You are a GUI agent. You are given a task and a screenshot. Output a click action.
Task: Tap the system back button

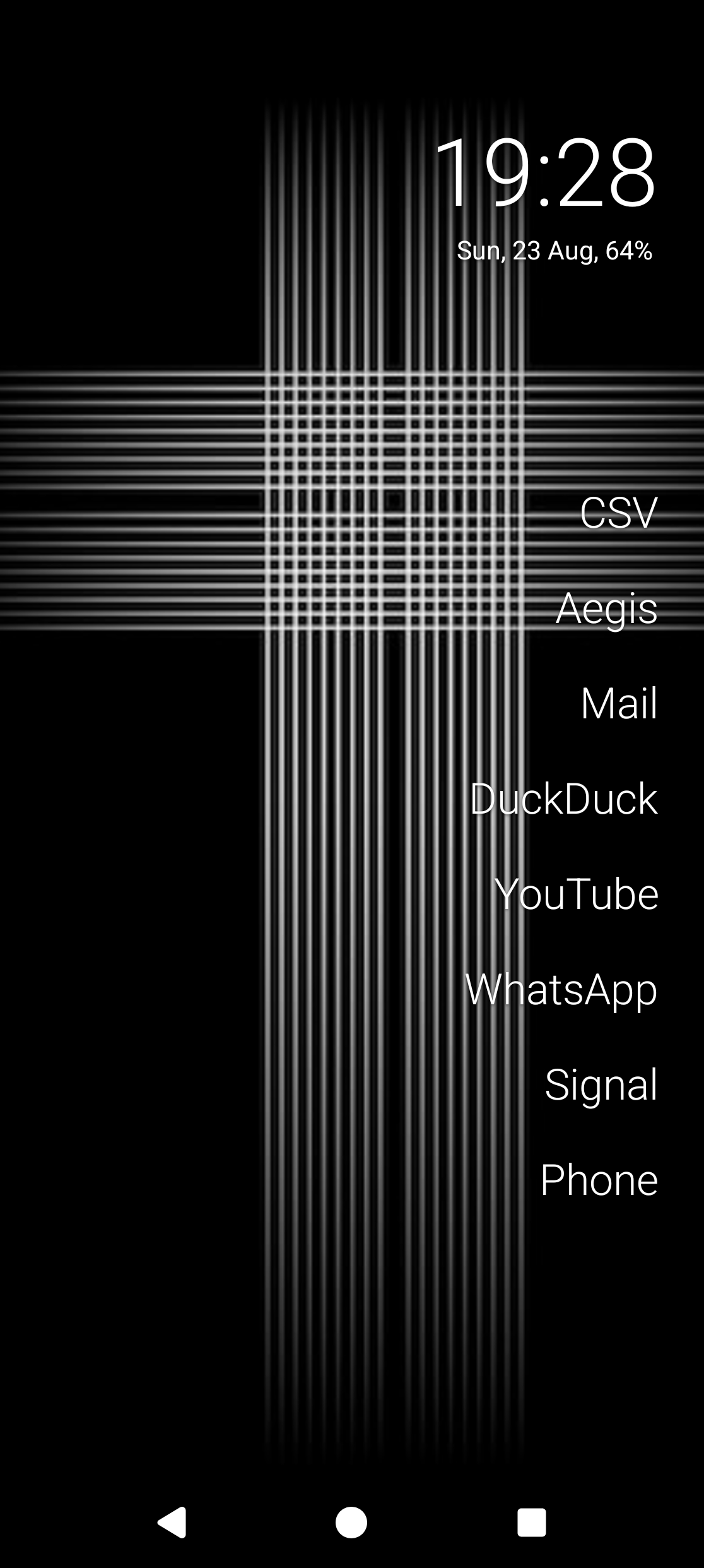pyautogui.click(x=172, y=1522)
